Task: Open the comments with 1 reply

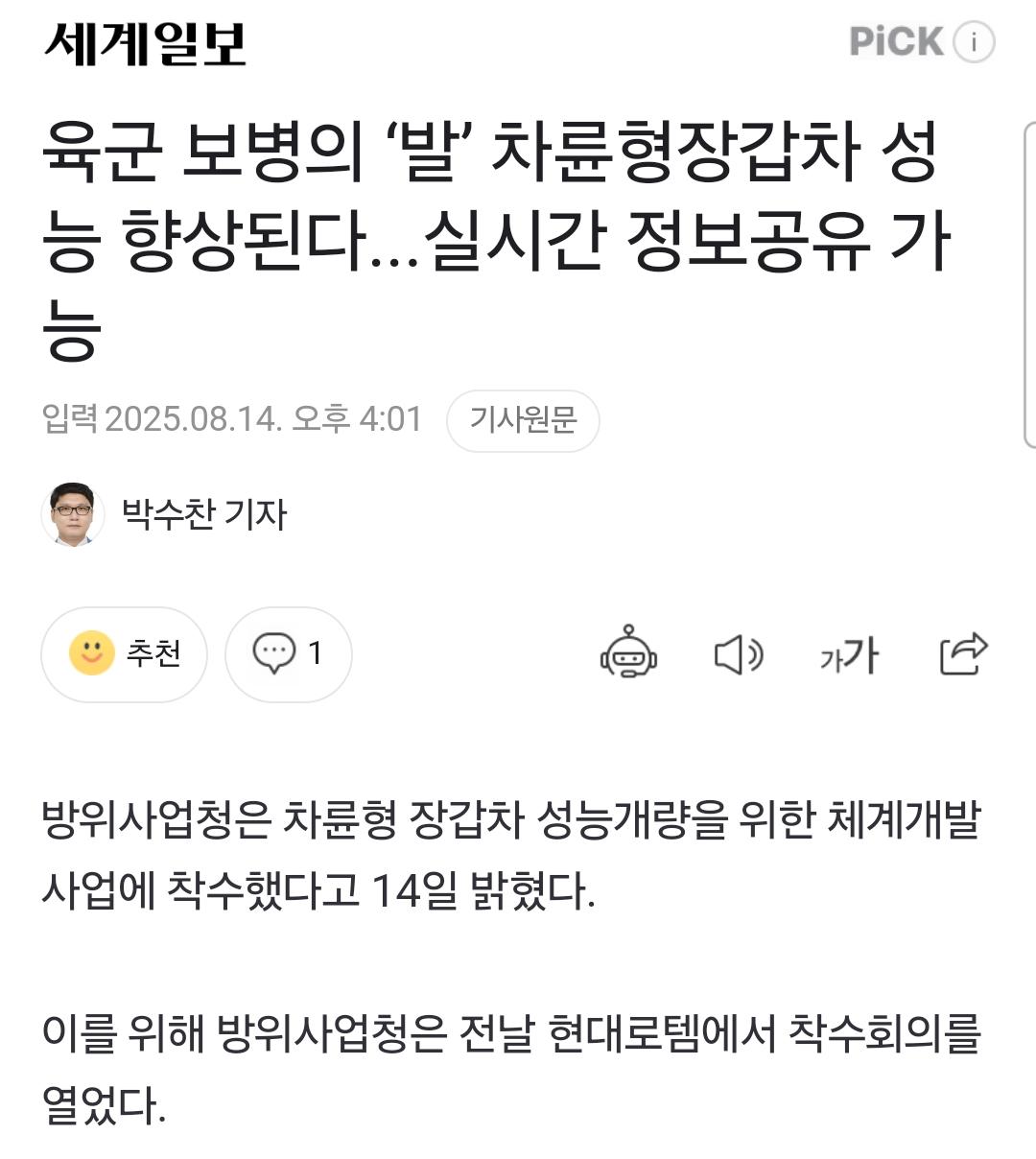Action: coord(288,654)
